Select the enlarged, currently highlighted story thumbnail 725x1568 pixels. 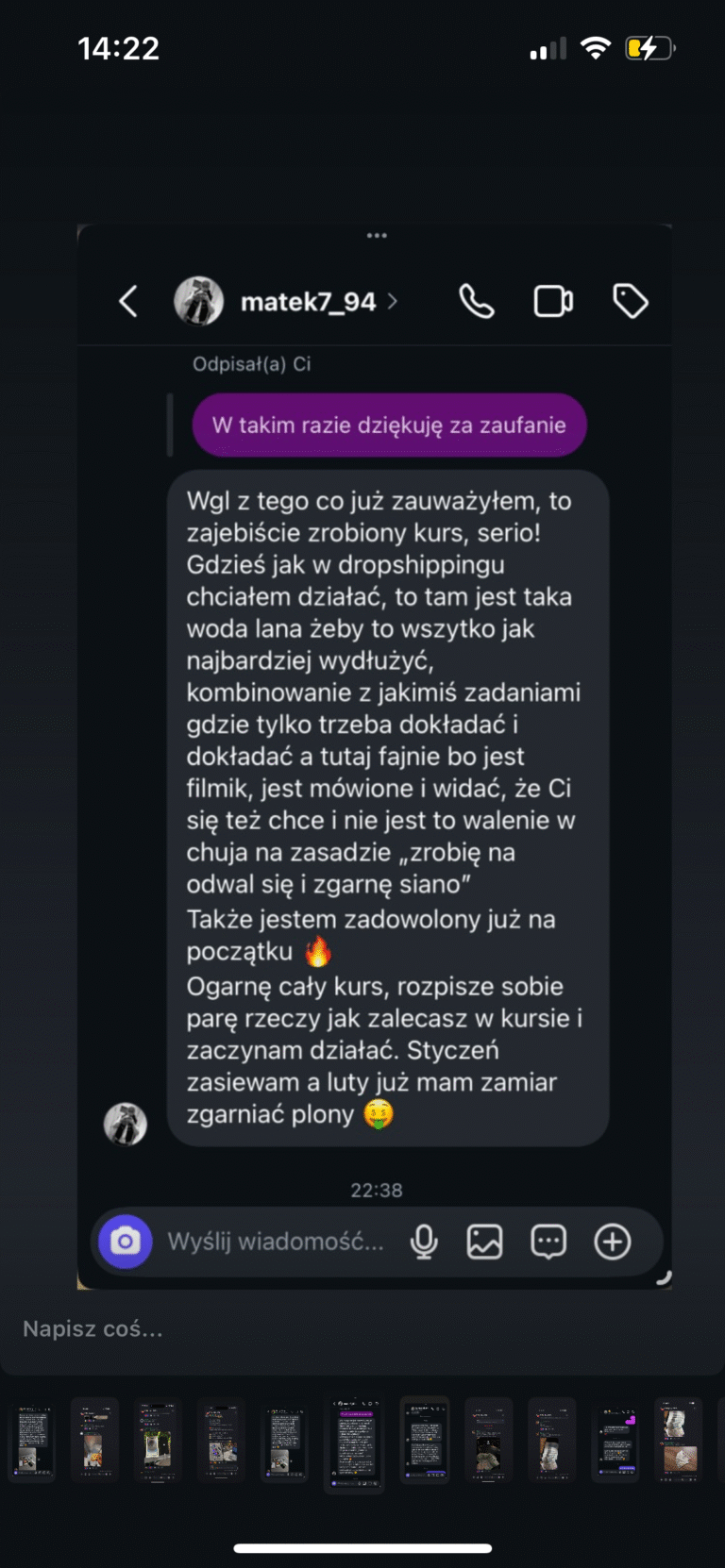(355, 1444)
